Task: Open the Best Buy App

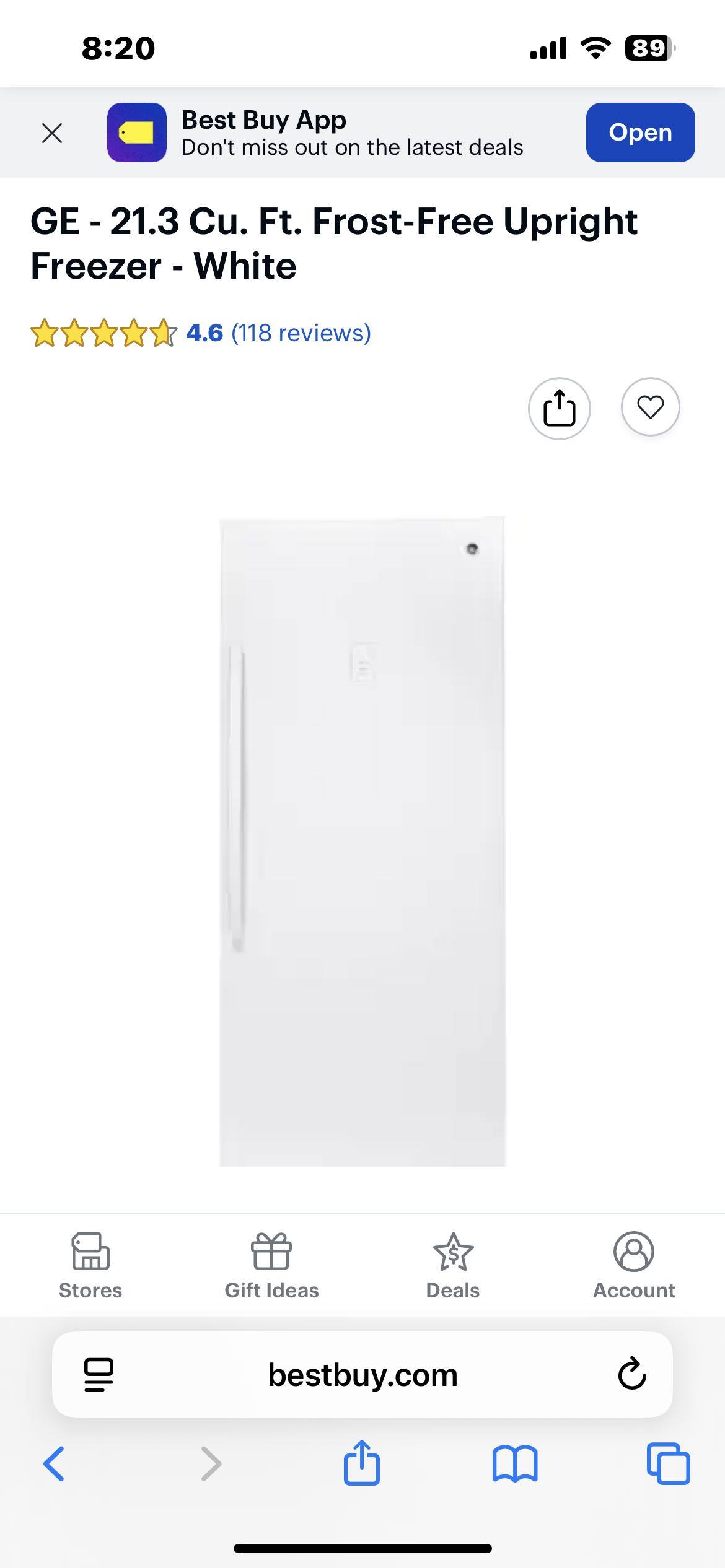Action: pos(640,133)
